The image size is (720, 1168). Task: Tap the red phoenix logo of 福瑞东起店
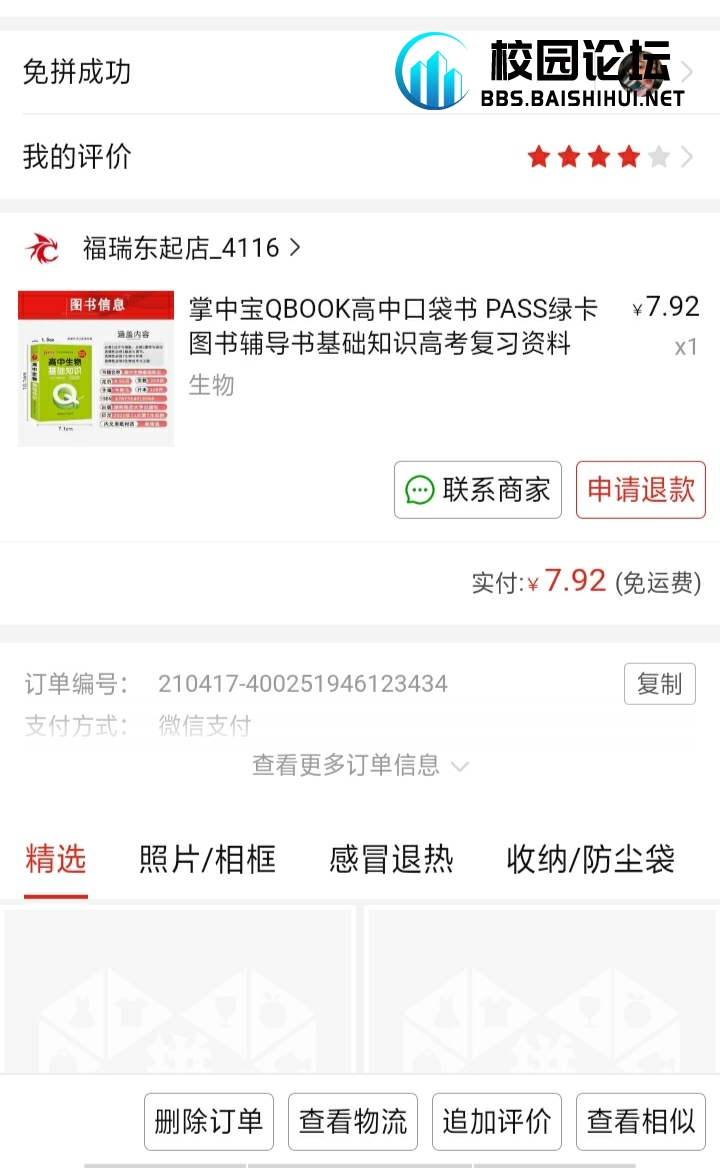[44, 247]
